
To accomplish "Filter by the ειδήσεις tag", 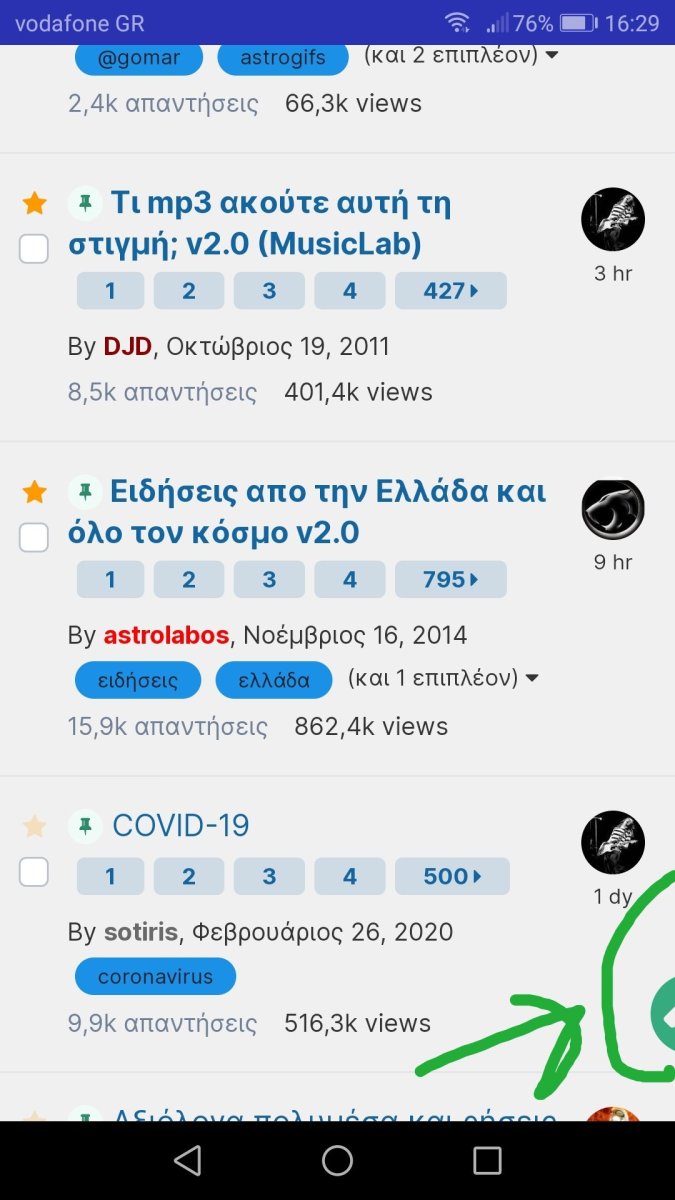I will pos(138,681).
